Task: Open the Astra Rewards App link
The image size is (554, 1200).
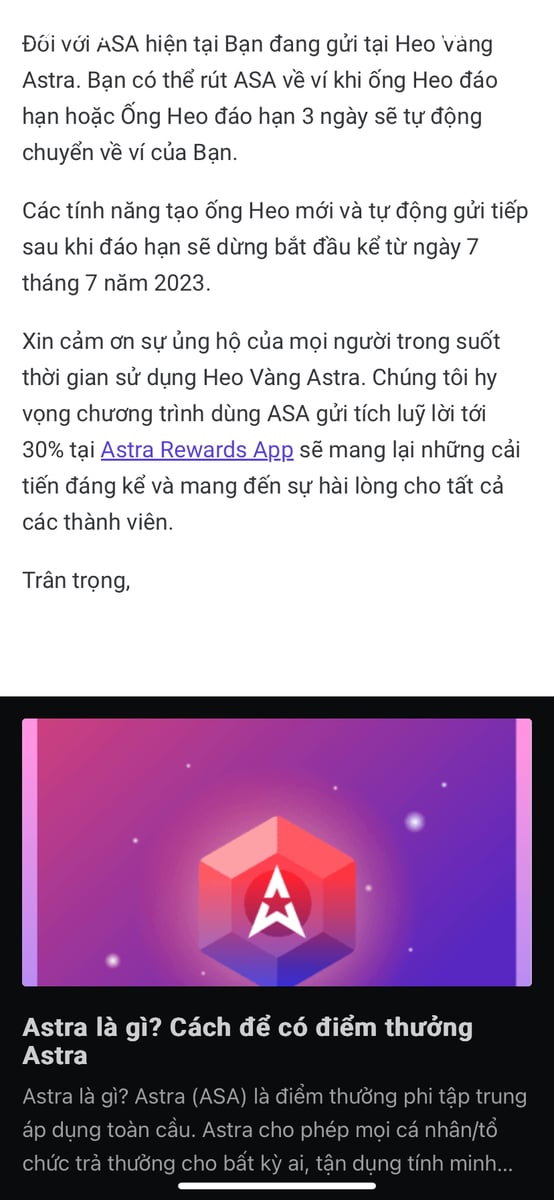Action: [197, 450]
